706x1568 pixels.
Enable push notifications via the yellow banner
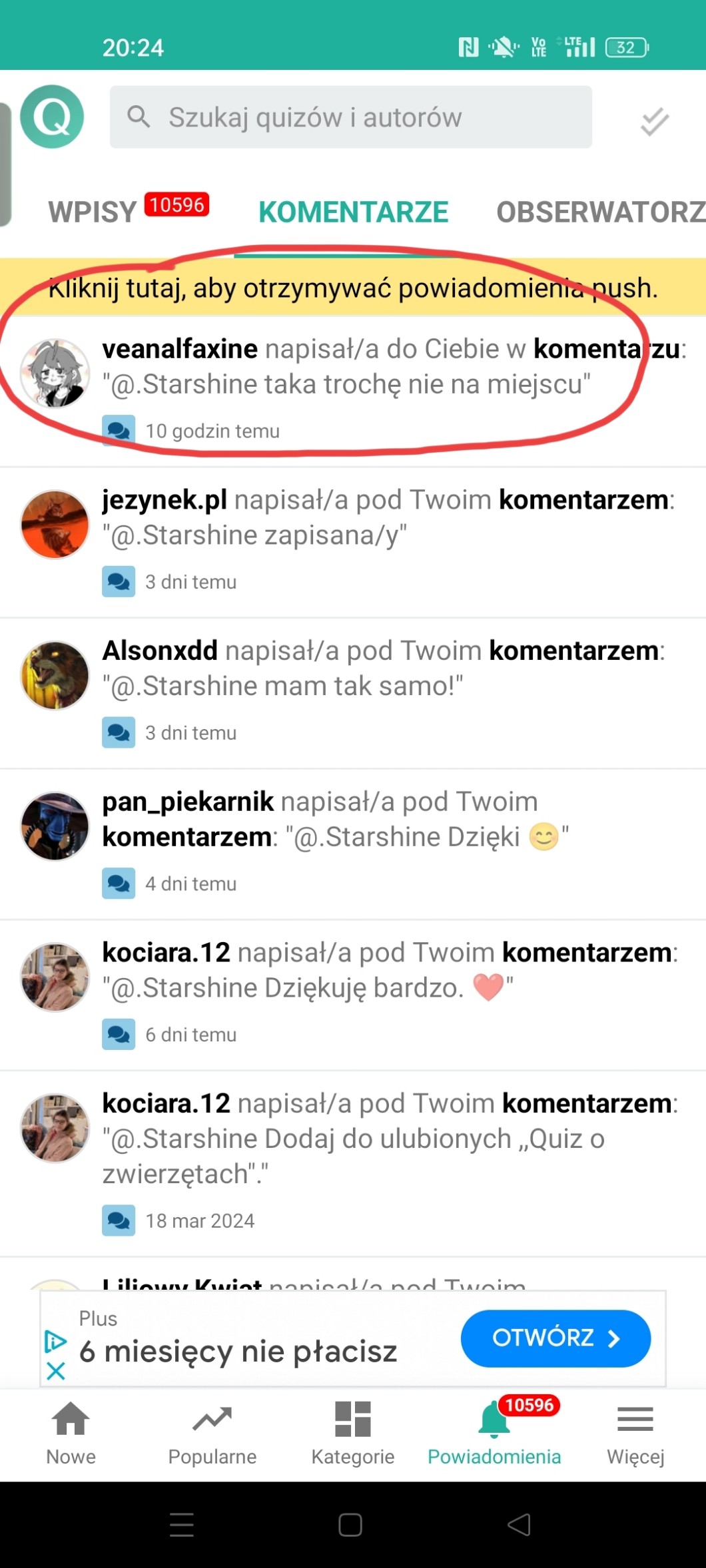point(353,288)
